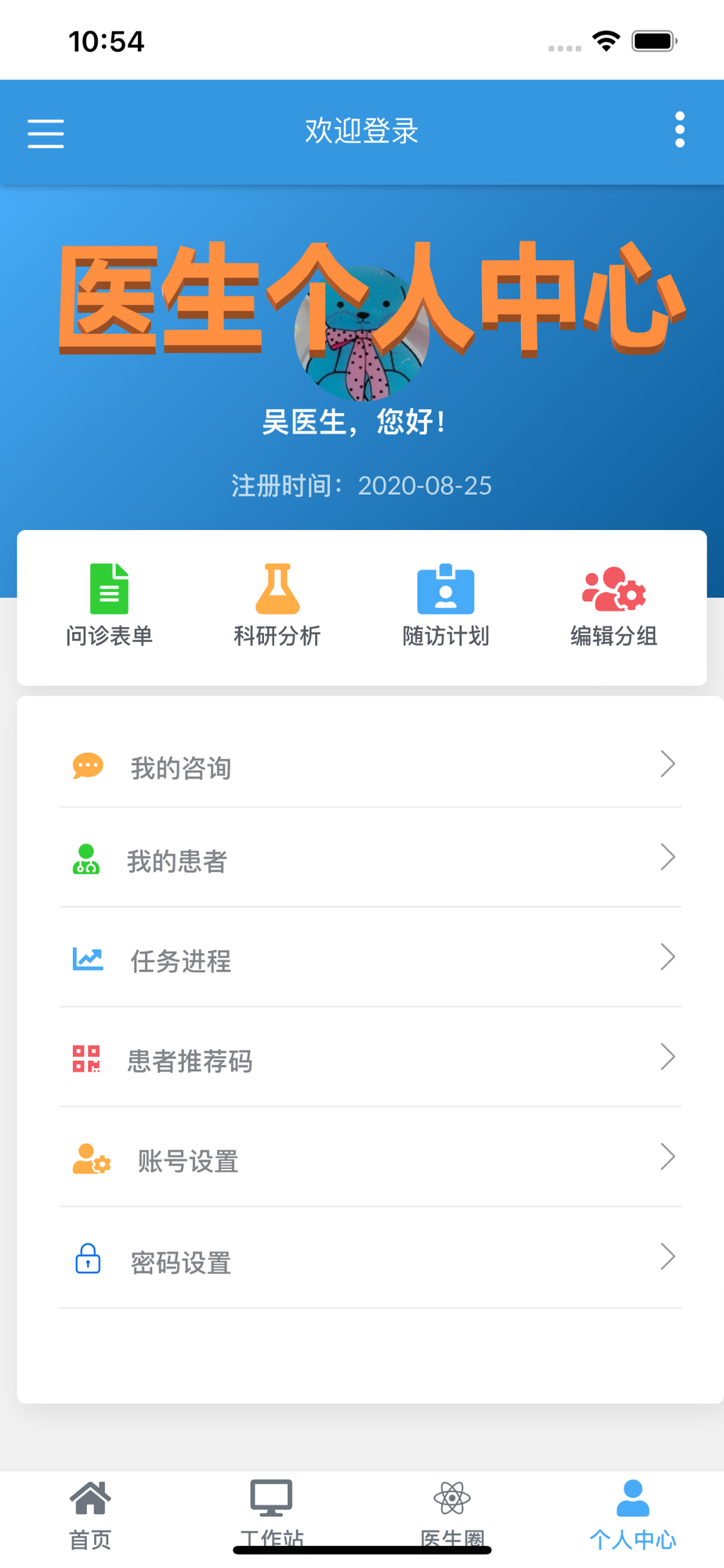Open the hamburger drawer menu
This screenshot has height=1568, width=724.
pyautogui.click(x=45, y=132)
